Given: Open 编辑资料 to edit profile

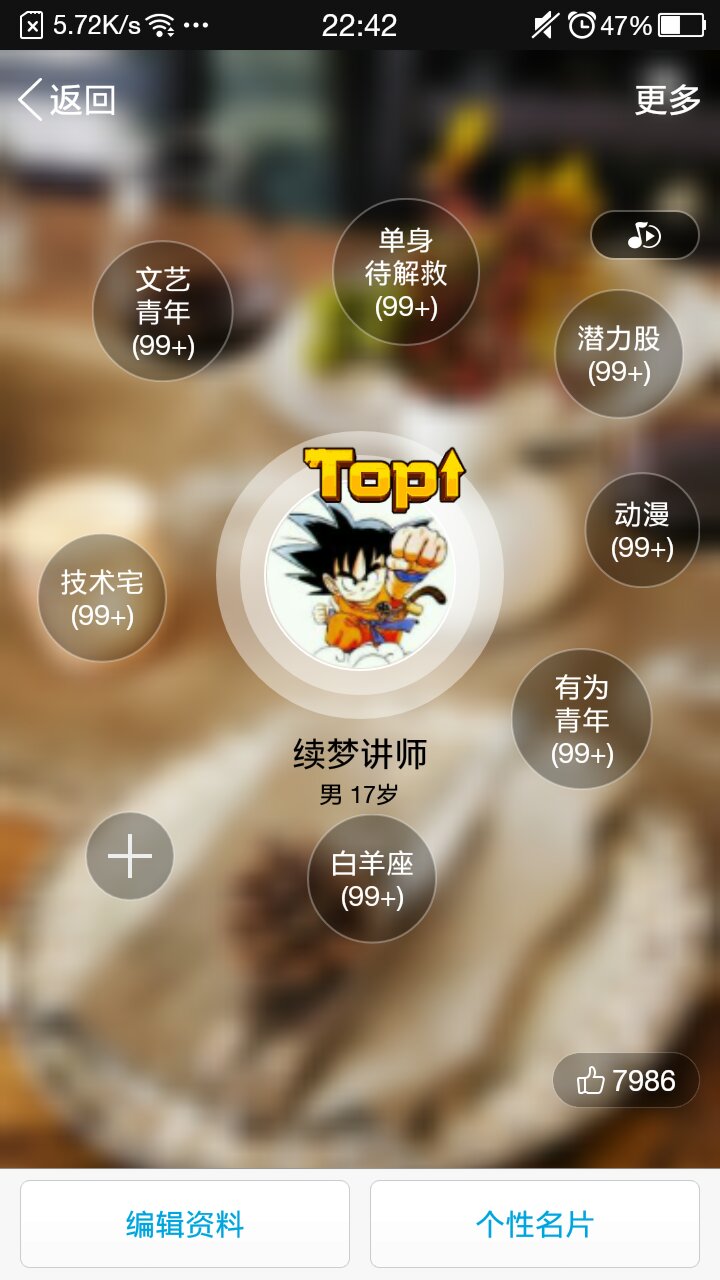Looking at the screenshot, I should [x=185, y=1224].
